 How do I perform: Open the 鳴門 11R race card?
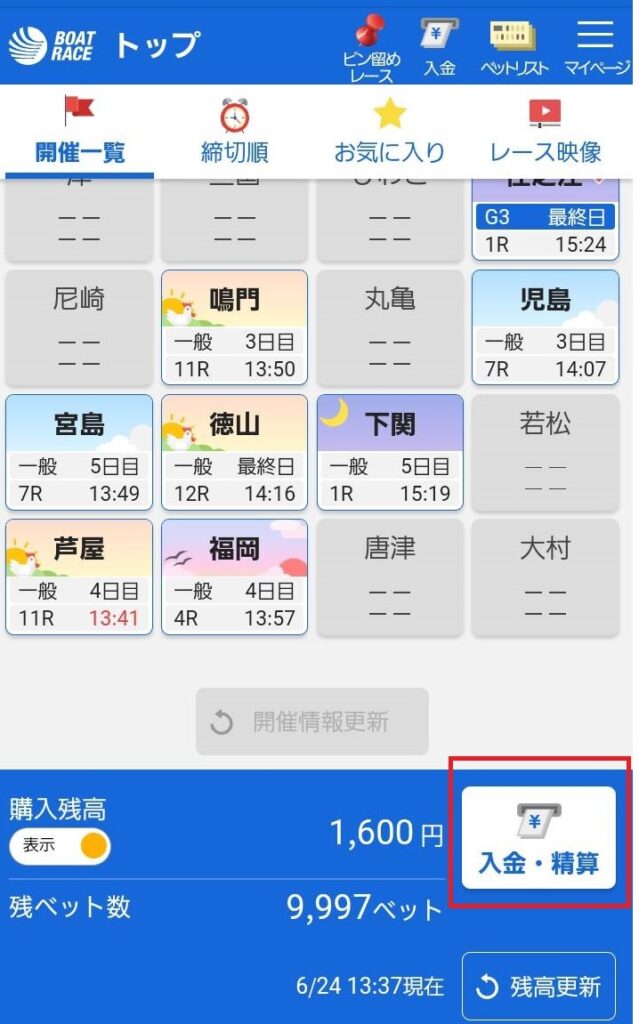pyautogui.click(x=234, y=327)
